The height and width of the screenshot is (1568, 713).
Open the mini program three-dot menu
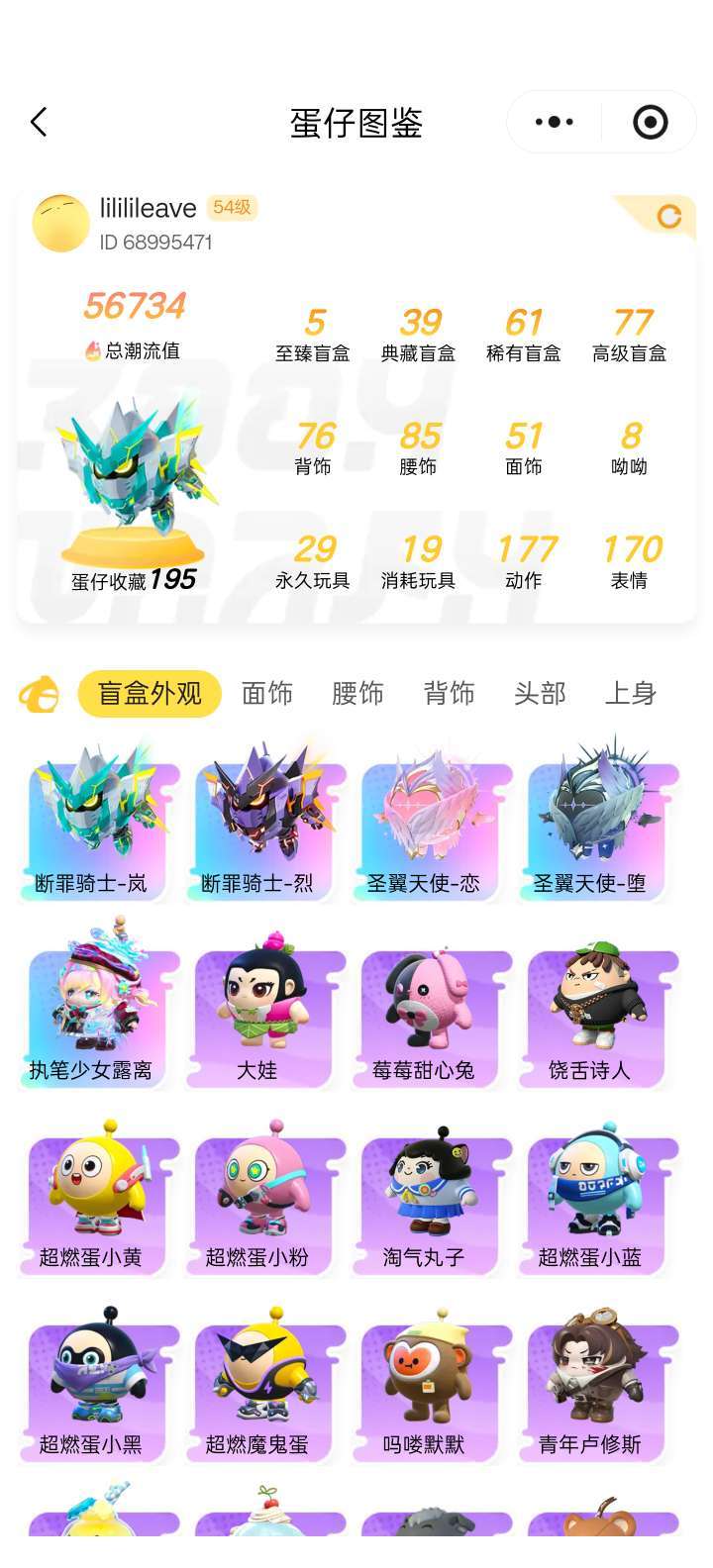tap(555, 123)
